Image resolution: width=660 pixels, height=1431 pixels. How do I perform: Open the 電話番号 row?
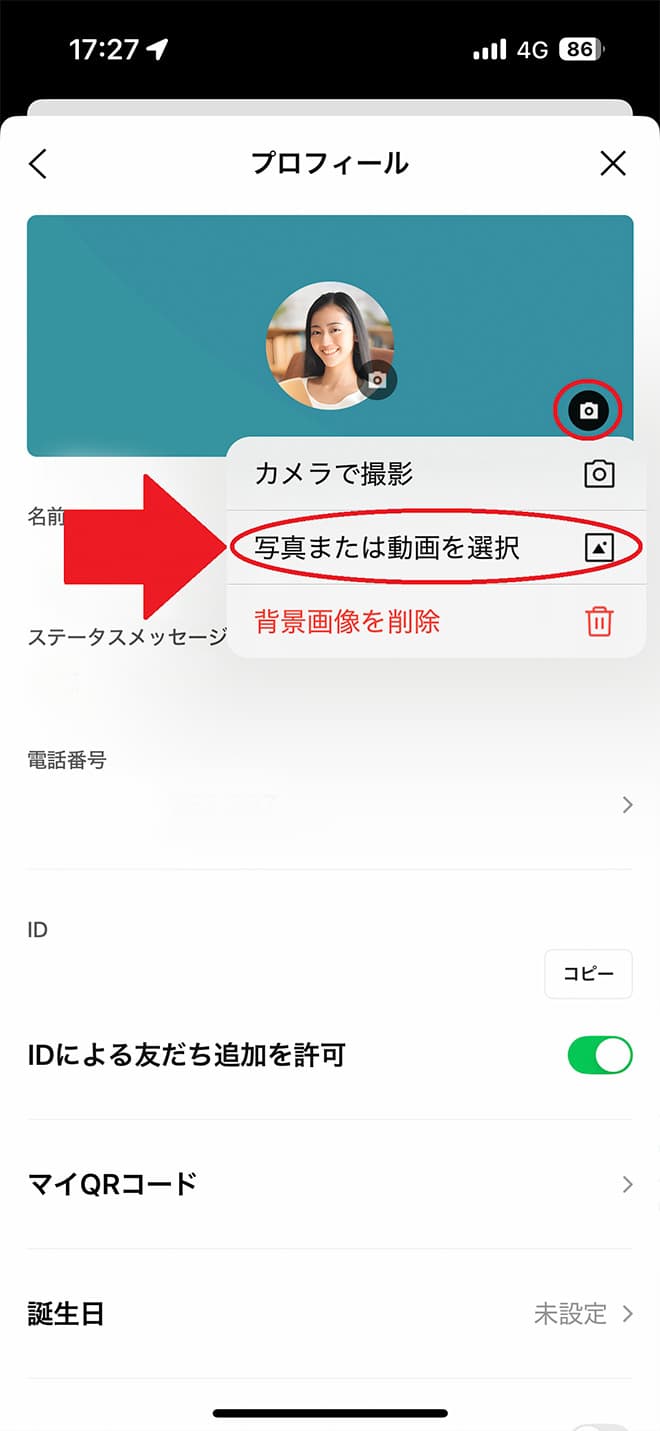pos(330,804)
